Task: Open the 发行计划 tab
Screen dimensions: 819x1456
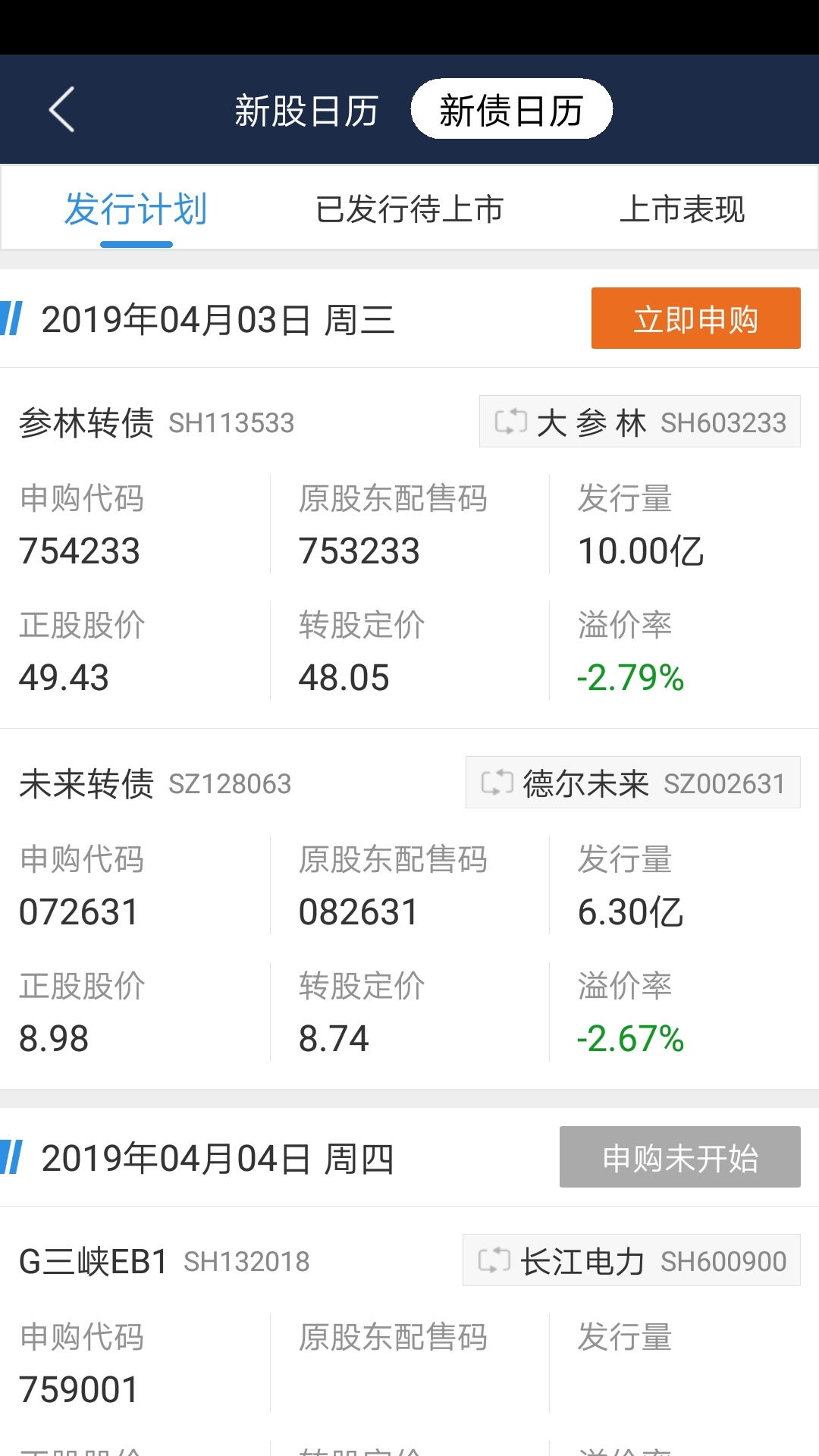Action: coord(136,210)
